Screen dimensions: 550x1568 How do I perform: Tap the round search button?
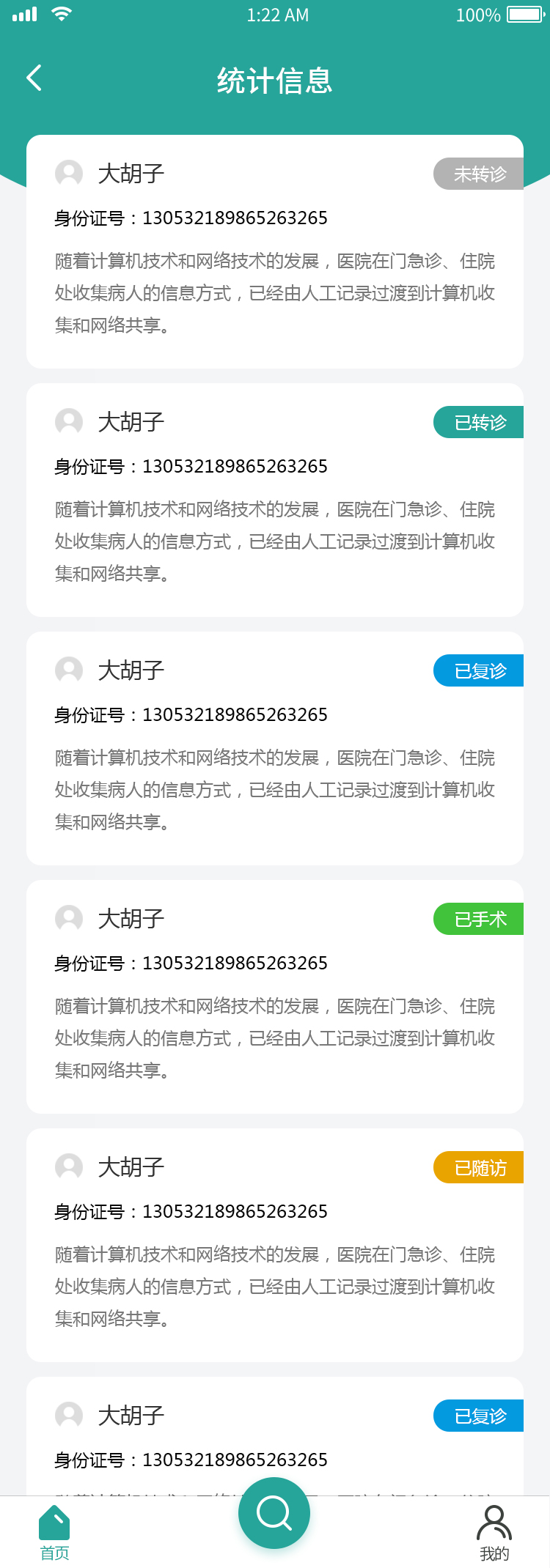[x=274, y=1512]
